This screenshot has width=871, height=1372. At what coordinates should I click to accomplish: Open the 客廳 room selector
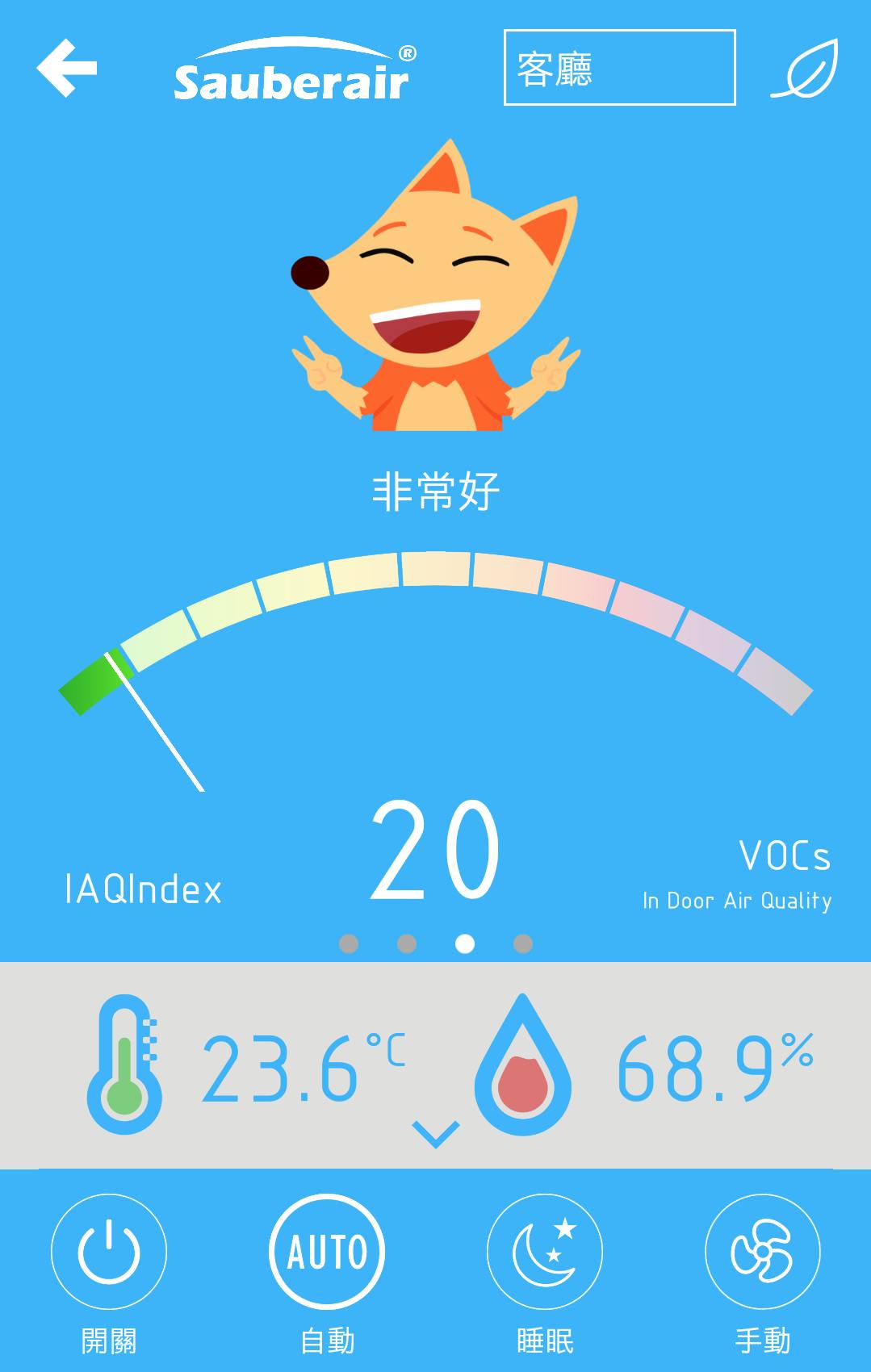click(619, 68)
